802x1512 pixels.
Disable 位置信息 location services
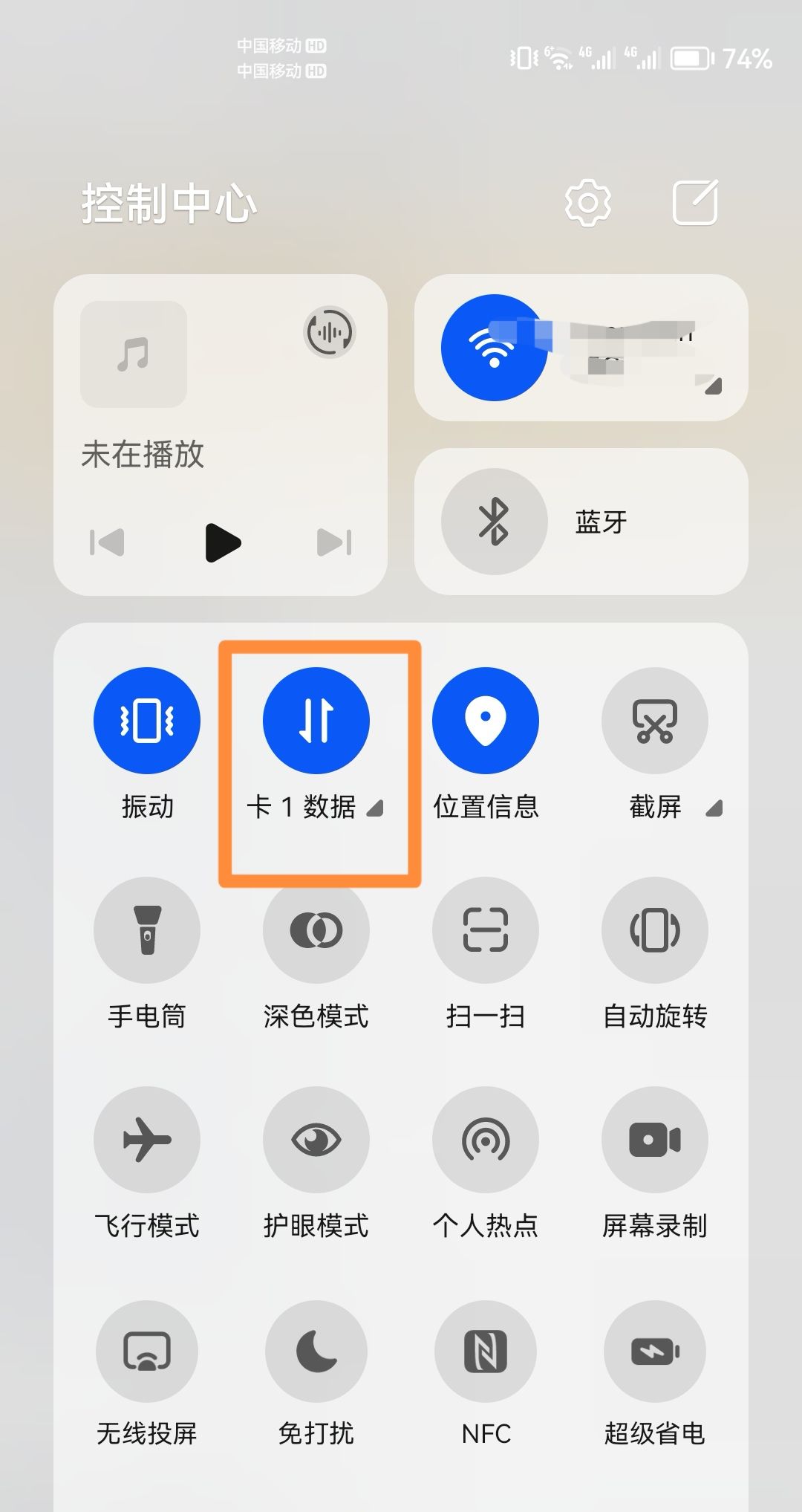[486, 719]
